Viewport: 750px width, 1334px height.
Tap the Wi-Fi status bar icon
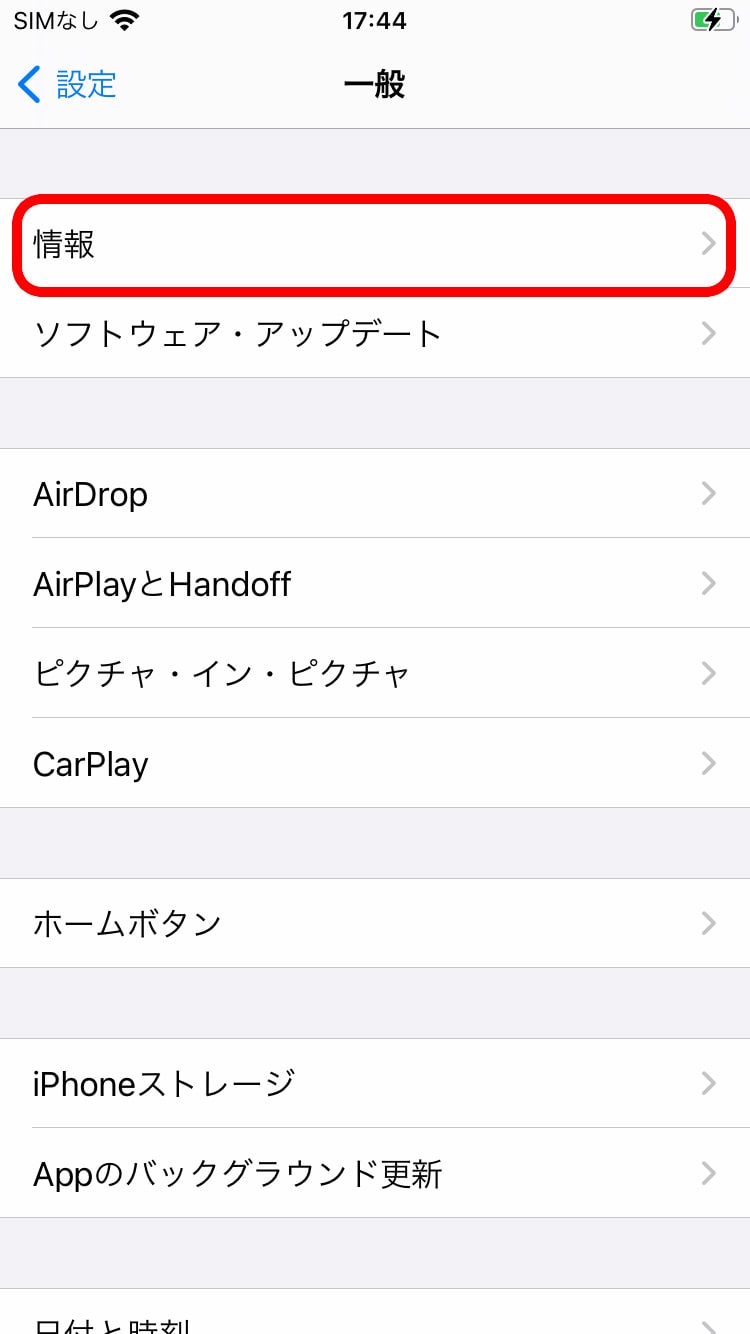[x=122, y=17]
